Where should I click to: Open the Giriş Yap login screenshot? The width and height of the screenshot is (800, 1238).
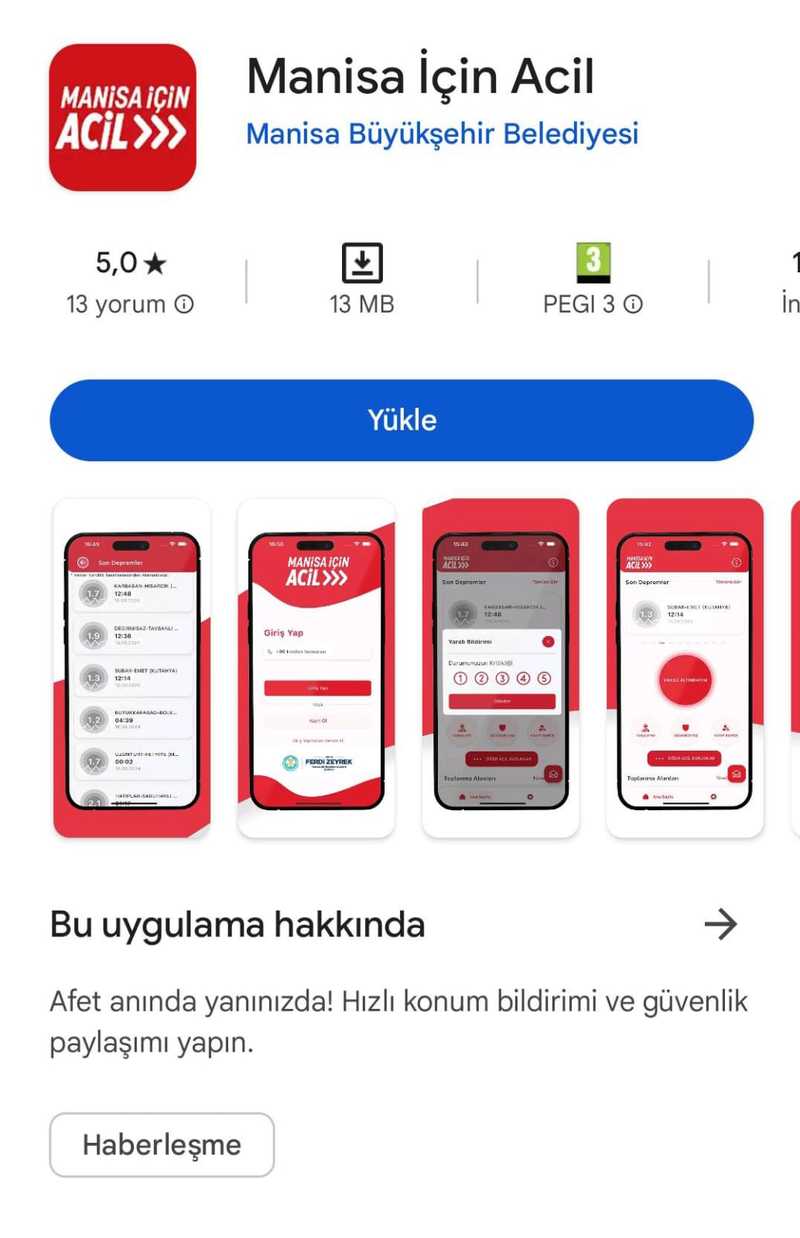(316, 668)
